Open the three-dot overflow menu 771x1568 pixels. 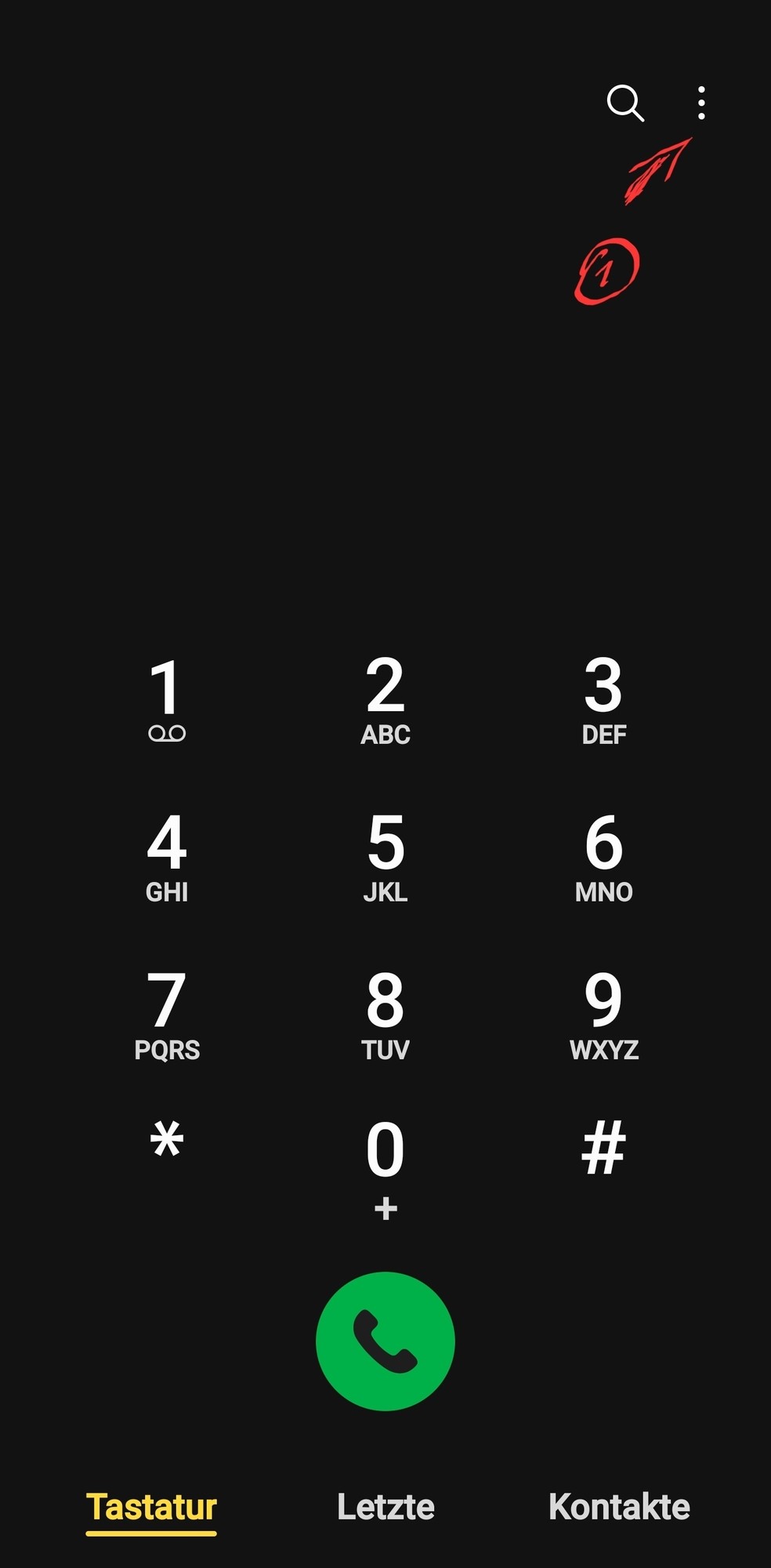(x=701, y=103)
